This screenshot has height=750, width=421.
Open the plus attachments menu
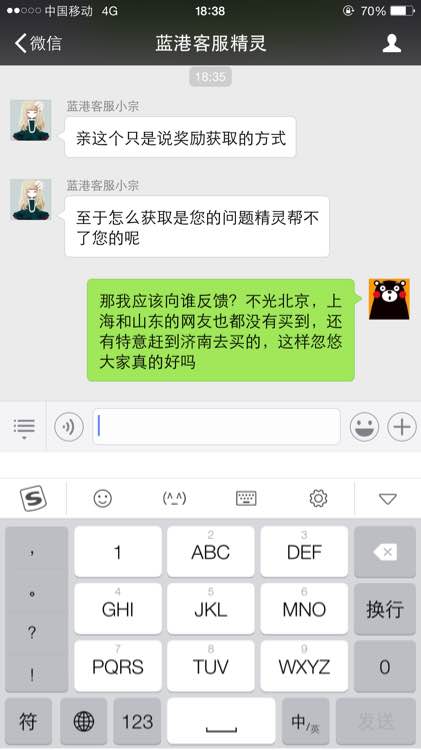(x=401, y=427)
